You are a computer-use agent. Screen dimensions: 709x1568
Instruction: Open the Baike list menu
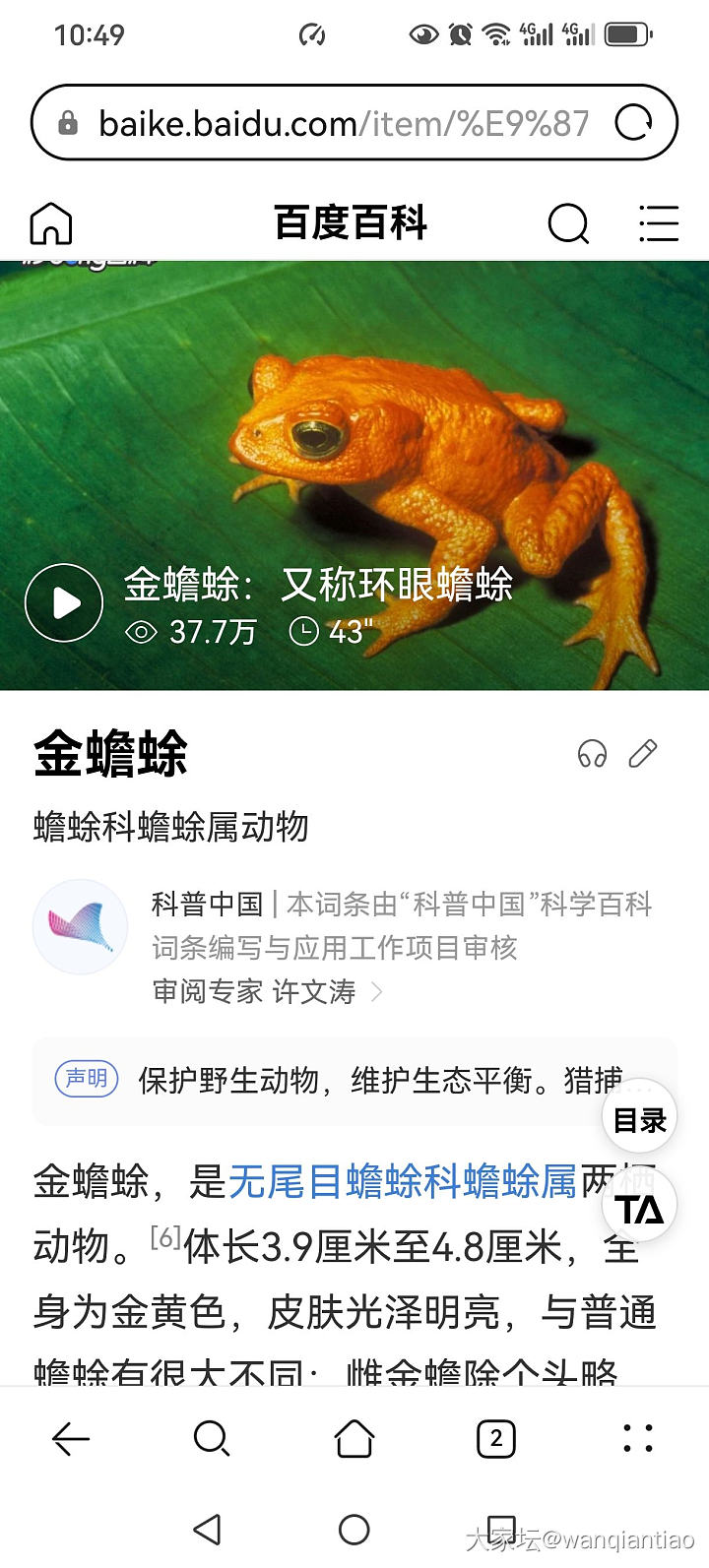tap(658, 223)
